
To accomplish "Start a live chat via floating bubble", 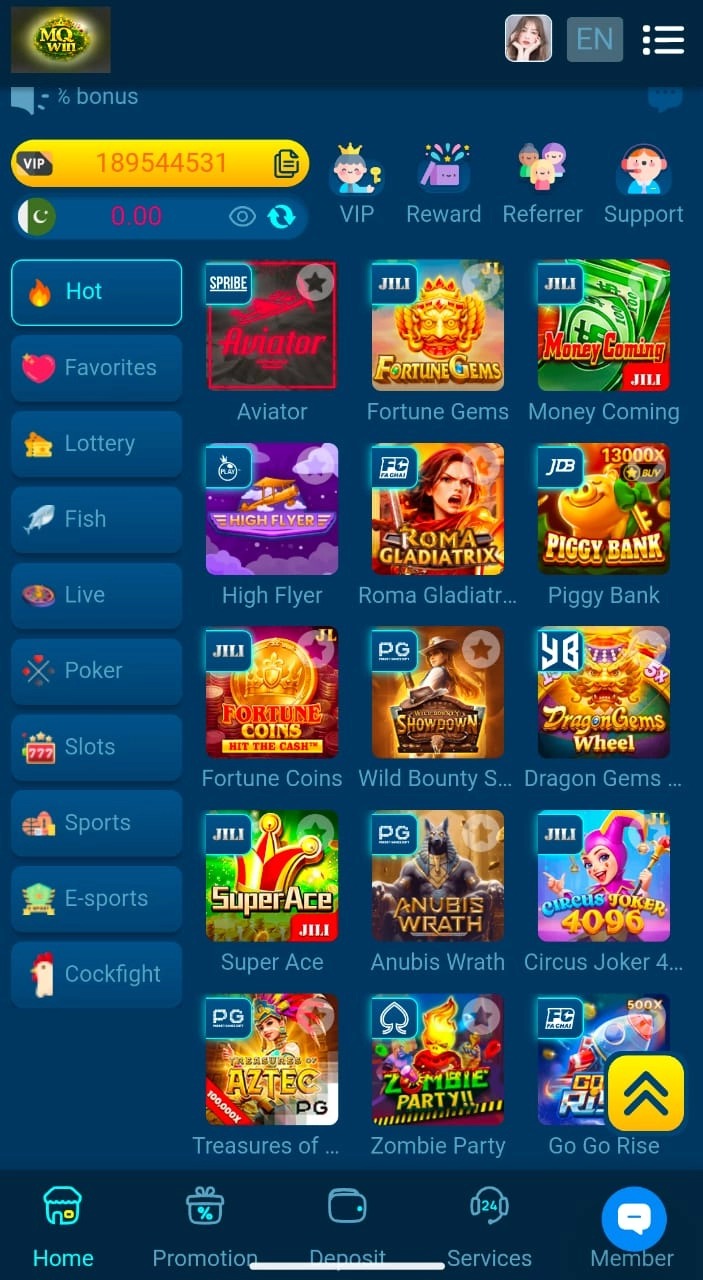I will (634, 1218).
